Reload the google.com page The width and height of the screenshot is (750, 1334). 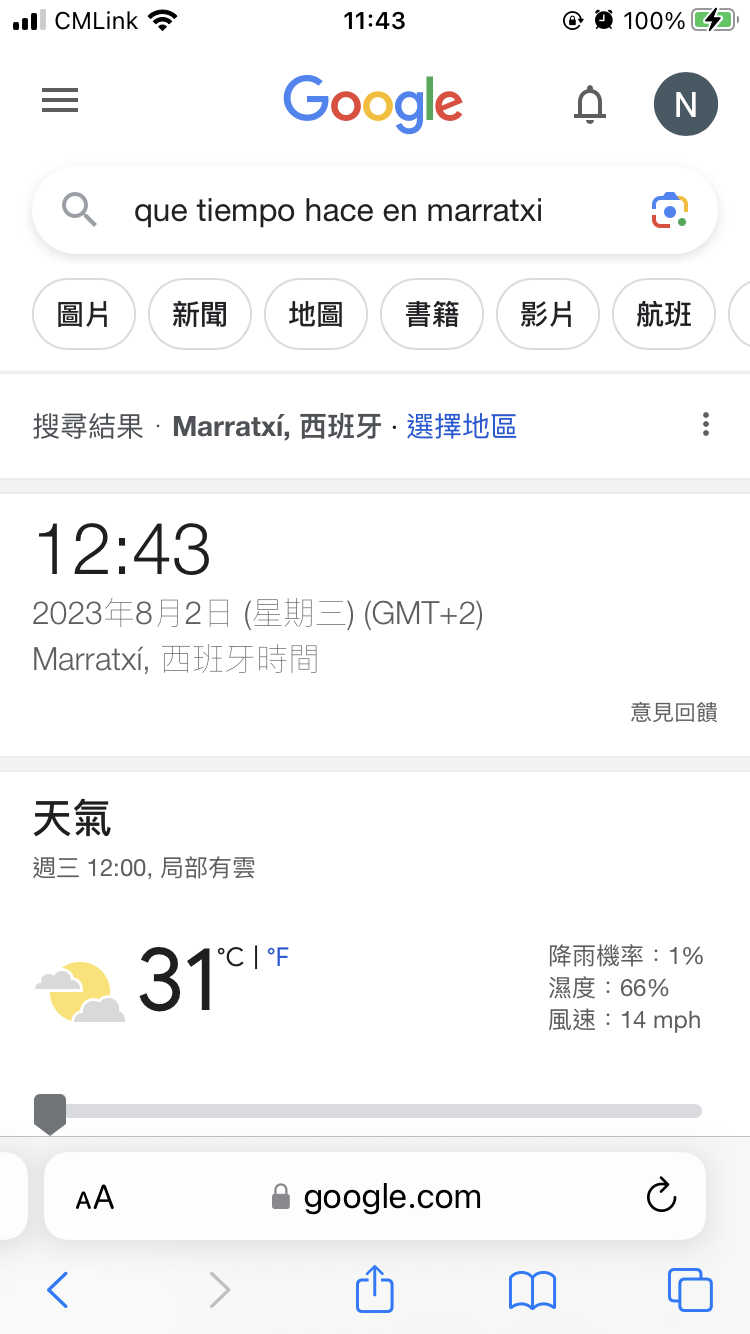661,1196
